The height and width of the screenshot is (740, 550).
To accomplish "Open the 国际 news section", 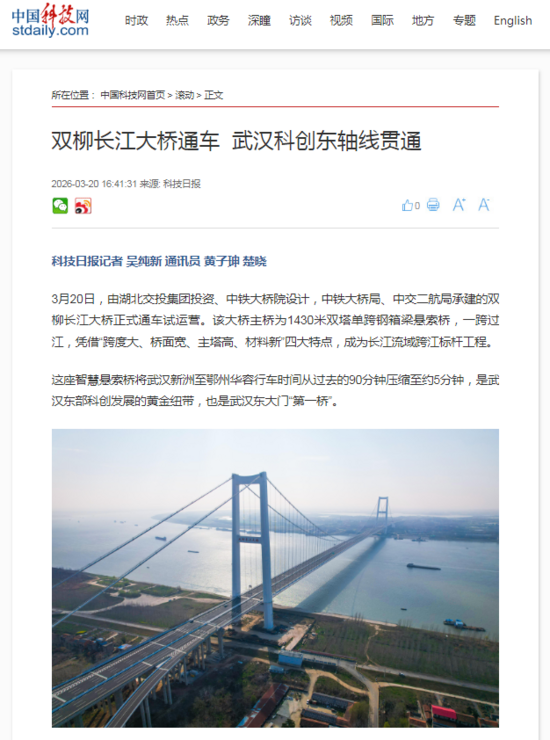I will click(x=382, y=21).
